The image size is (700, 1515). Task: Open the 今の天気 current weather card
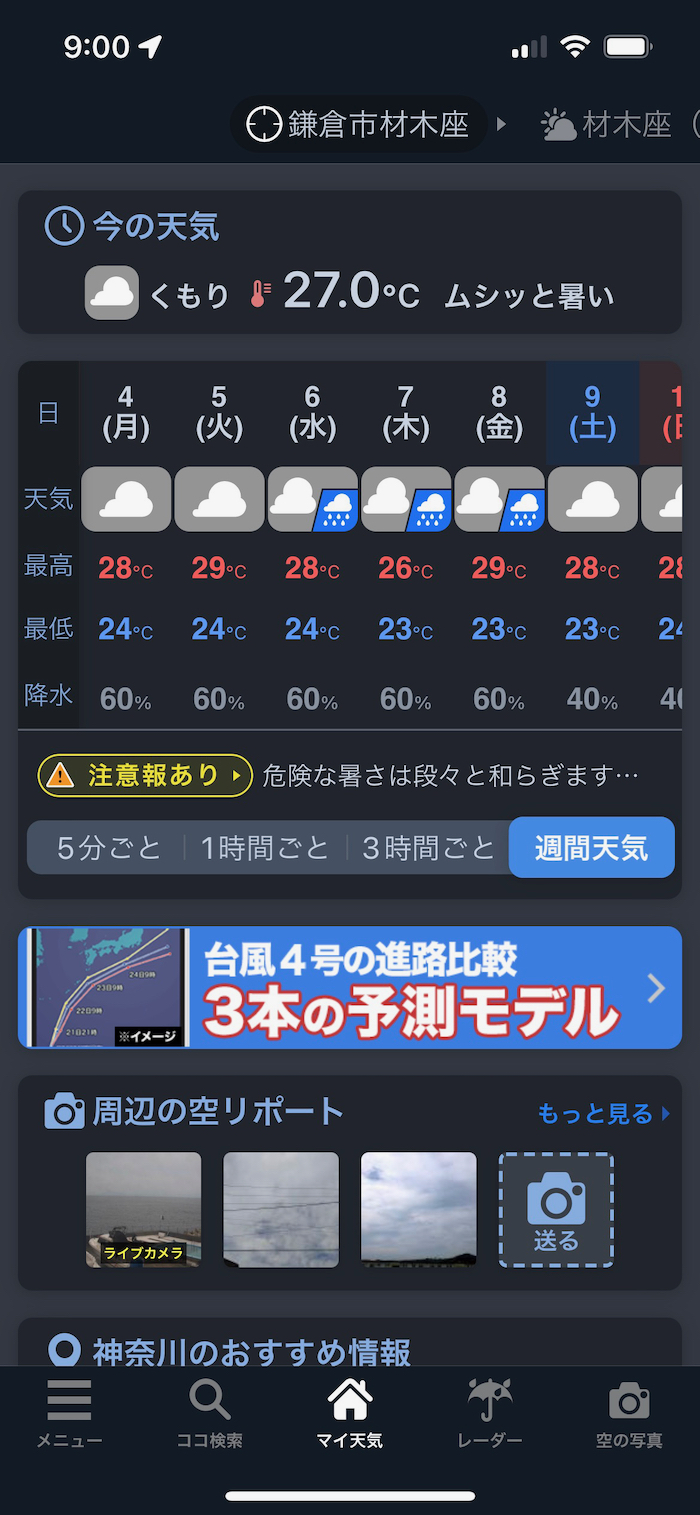tap(350, 262)
